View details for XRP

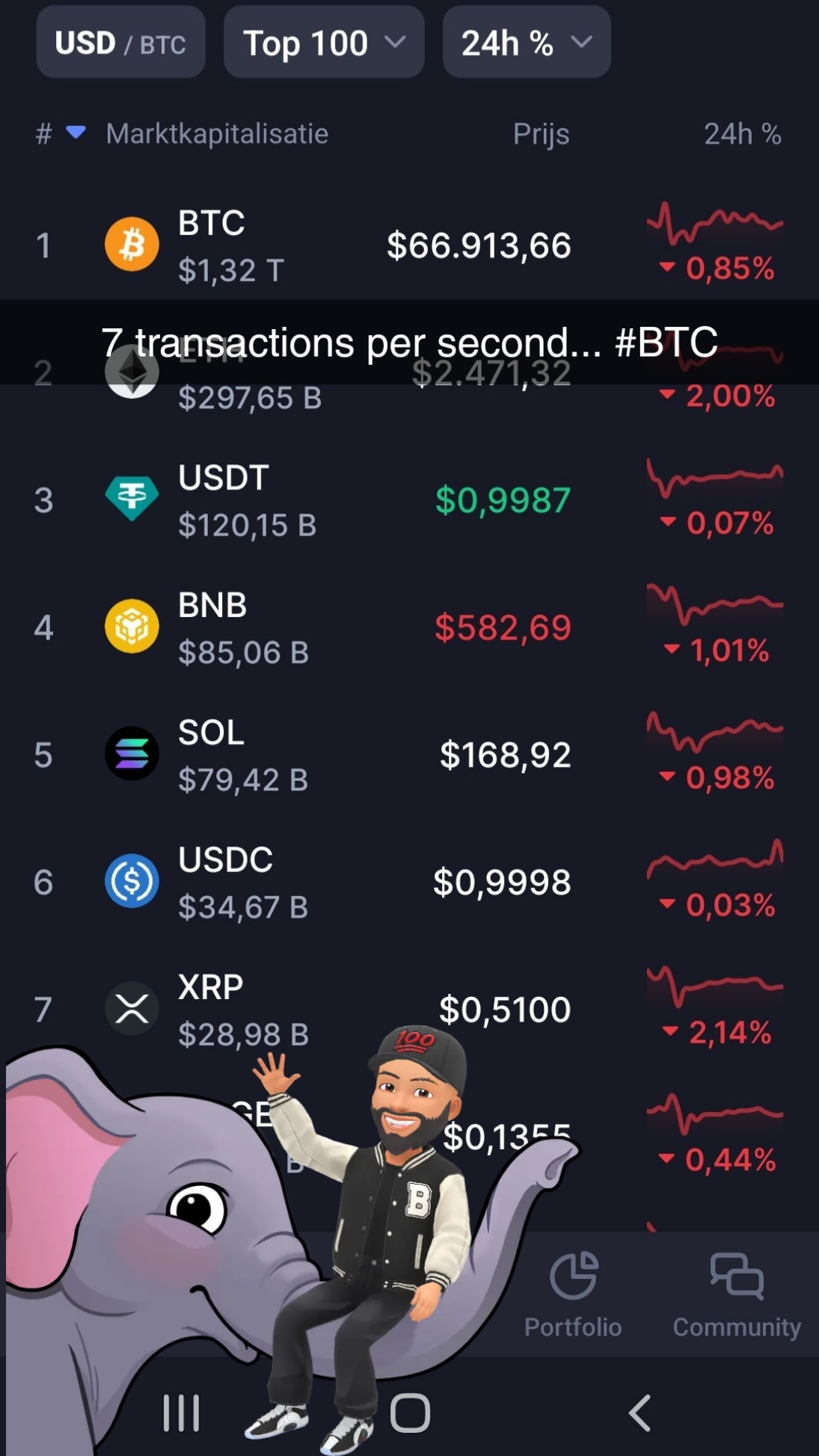click(x=409, y=1009)
